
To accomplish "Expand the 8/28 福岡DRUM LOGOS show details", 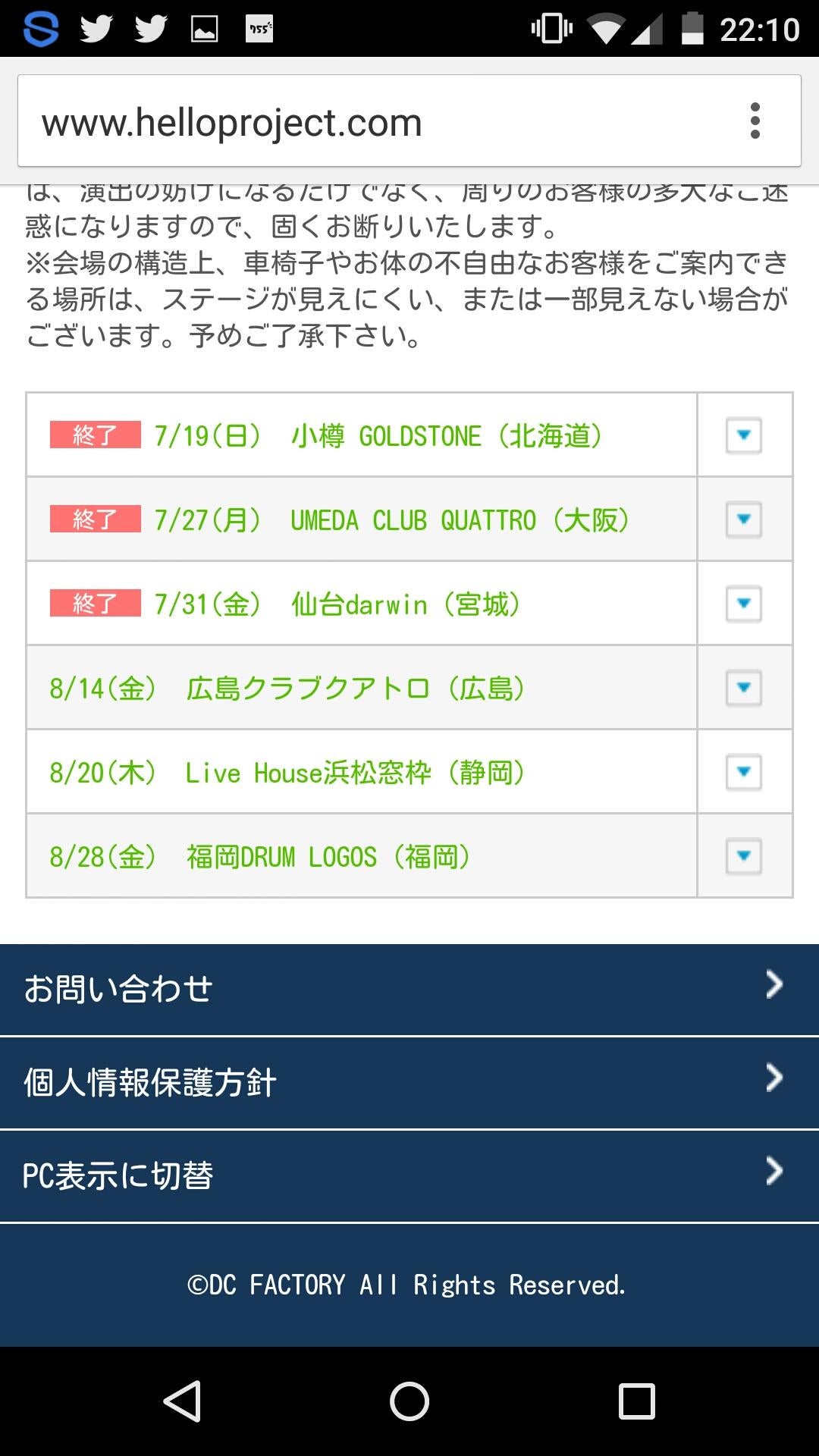I will coord(743,856).
